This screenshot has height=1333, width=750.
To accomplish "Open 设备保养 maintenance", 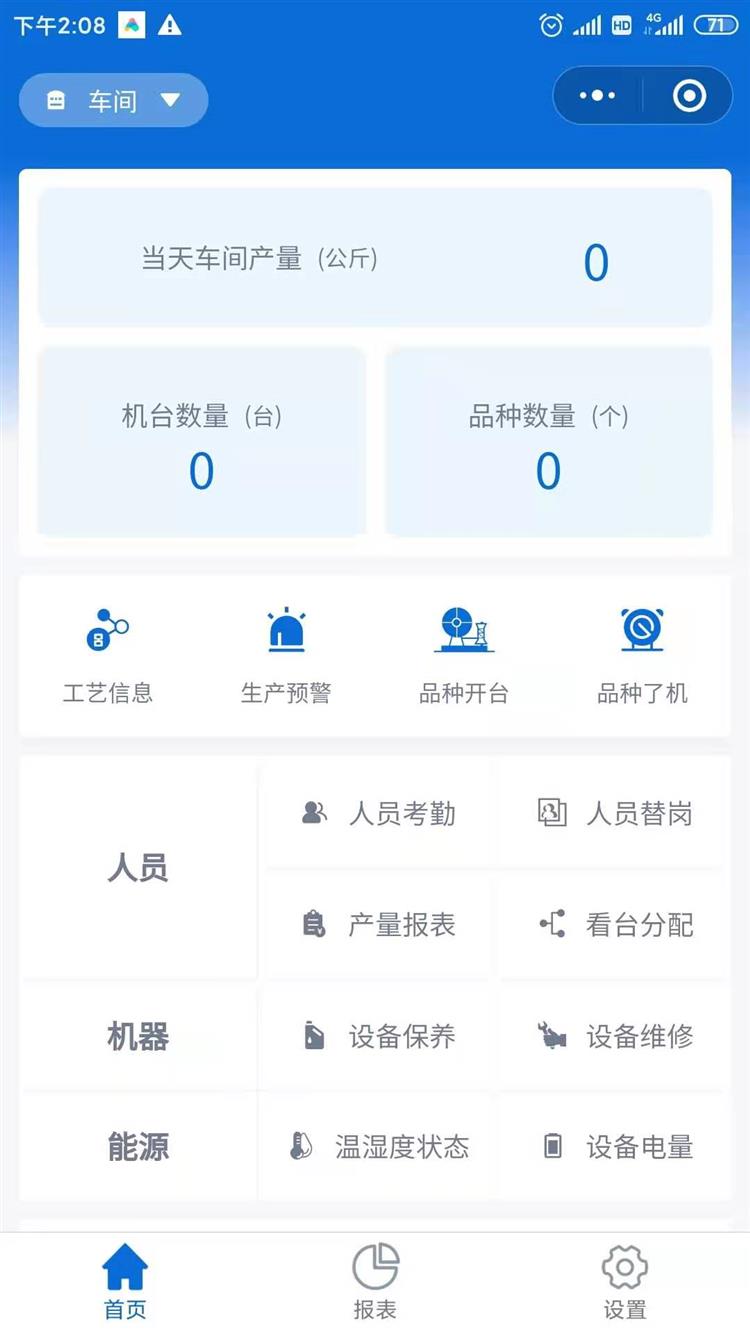I will [x=378, y=1036].
